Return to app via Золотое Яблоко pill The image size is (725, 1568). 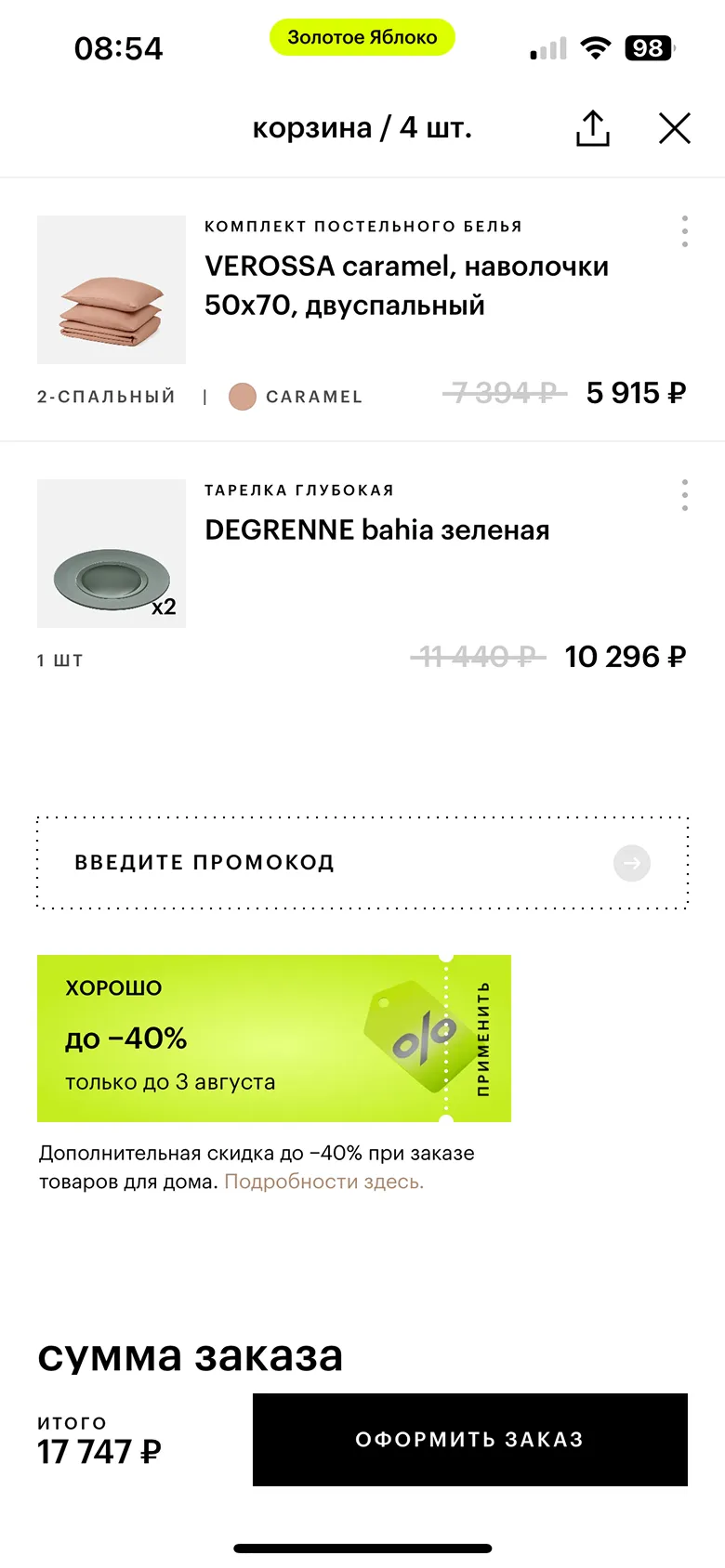(x=362, y=37)
